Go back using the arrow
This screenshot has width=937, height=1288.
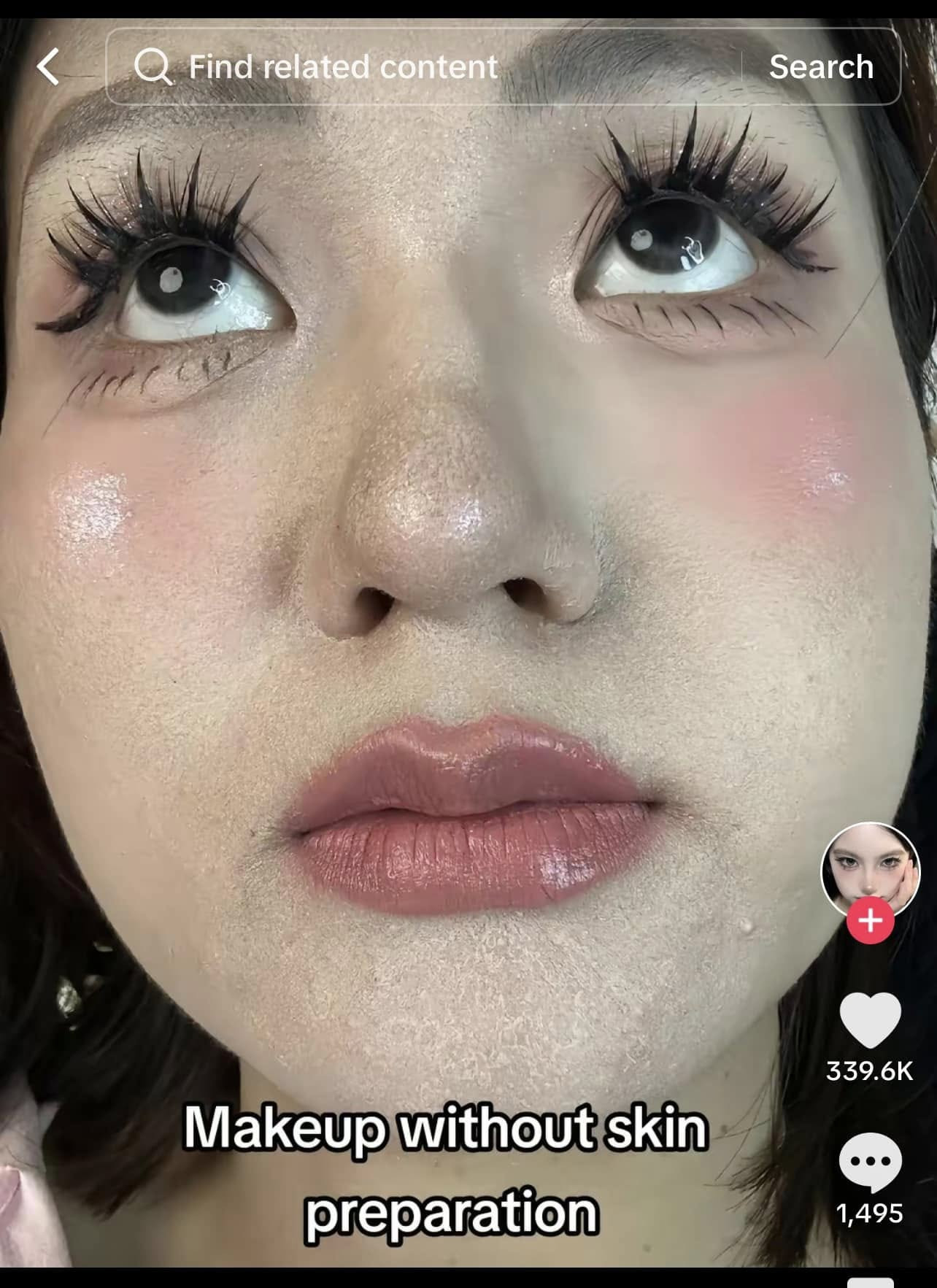tap(48, 67)
